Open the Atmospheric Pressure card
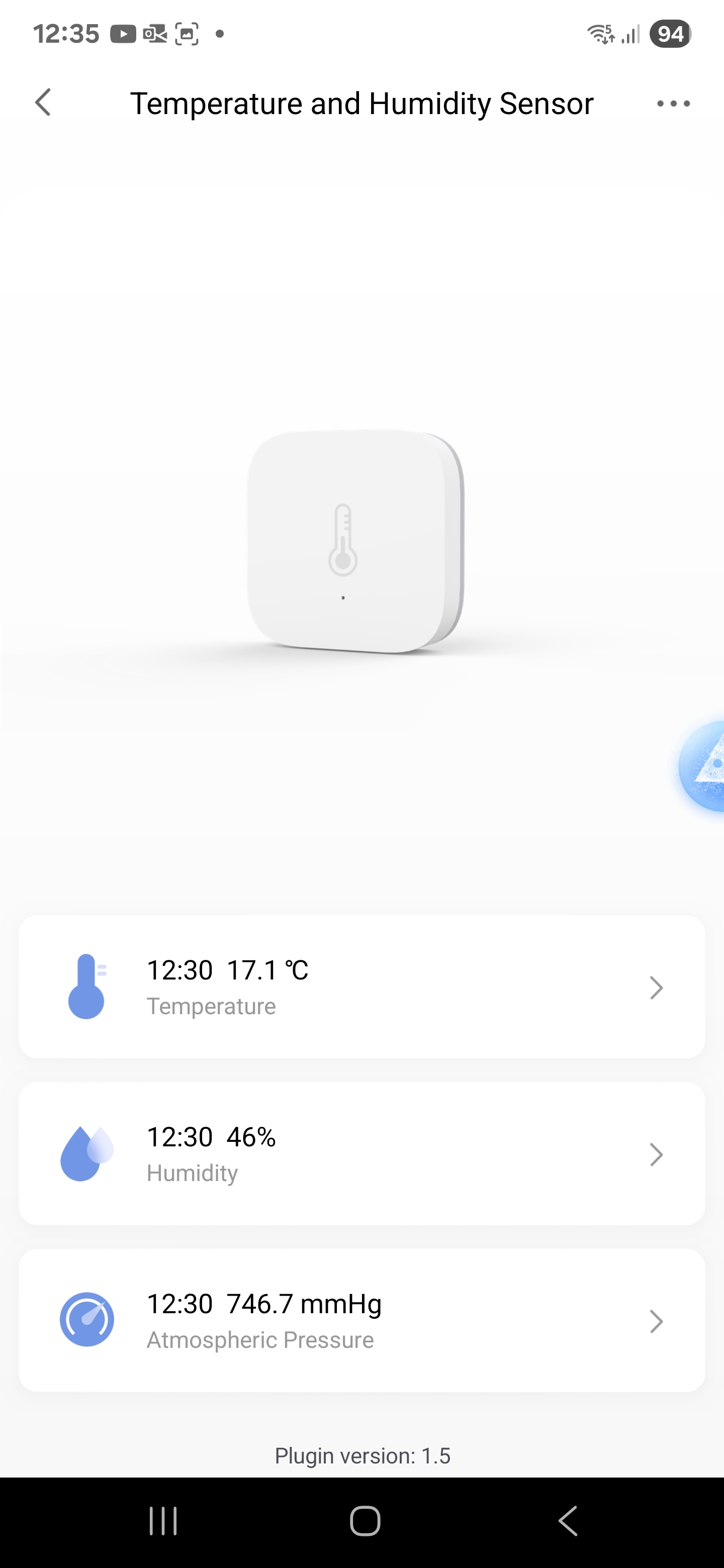Image resolution: width=724 pixels, height=1568 pixels. pyautogui.click(x=361, y=1320)
